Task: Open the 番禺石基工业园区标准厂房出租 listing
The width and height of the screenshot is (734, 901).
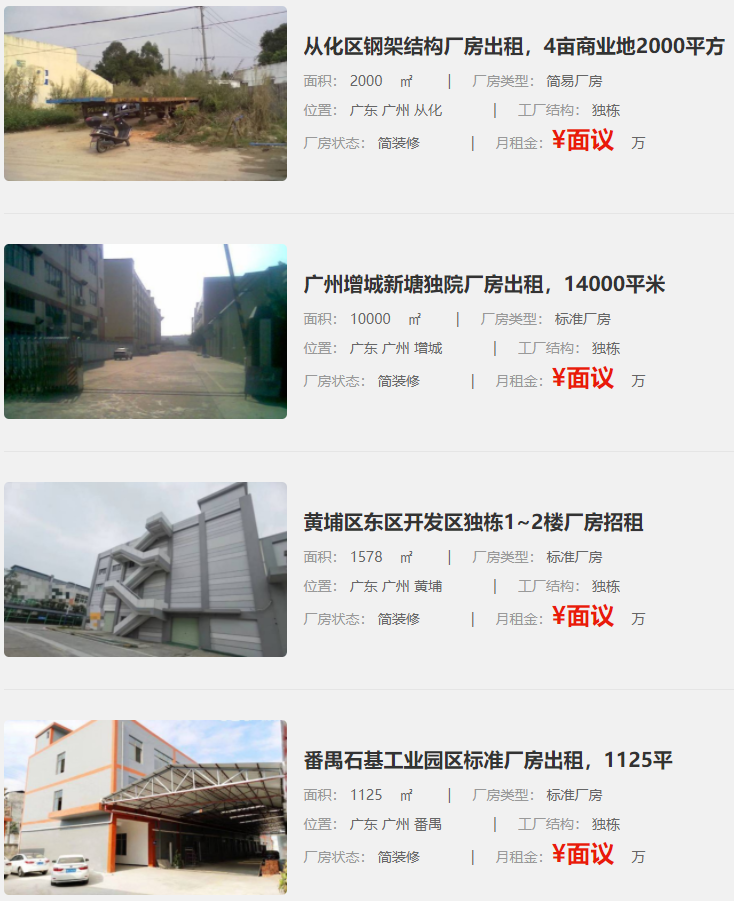Action: 488,760
